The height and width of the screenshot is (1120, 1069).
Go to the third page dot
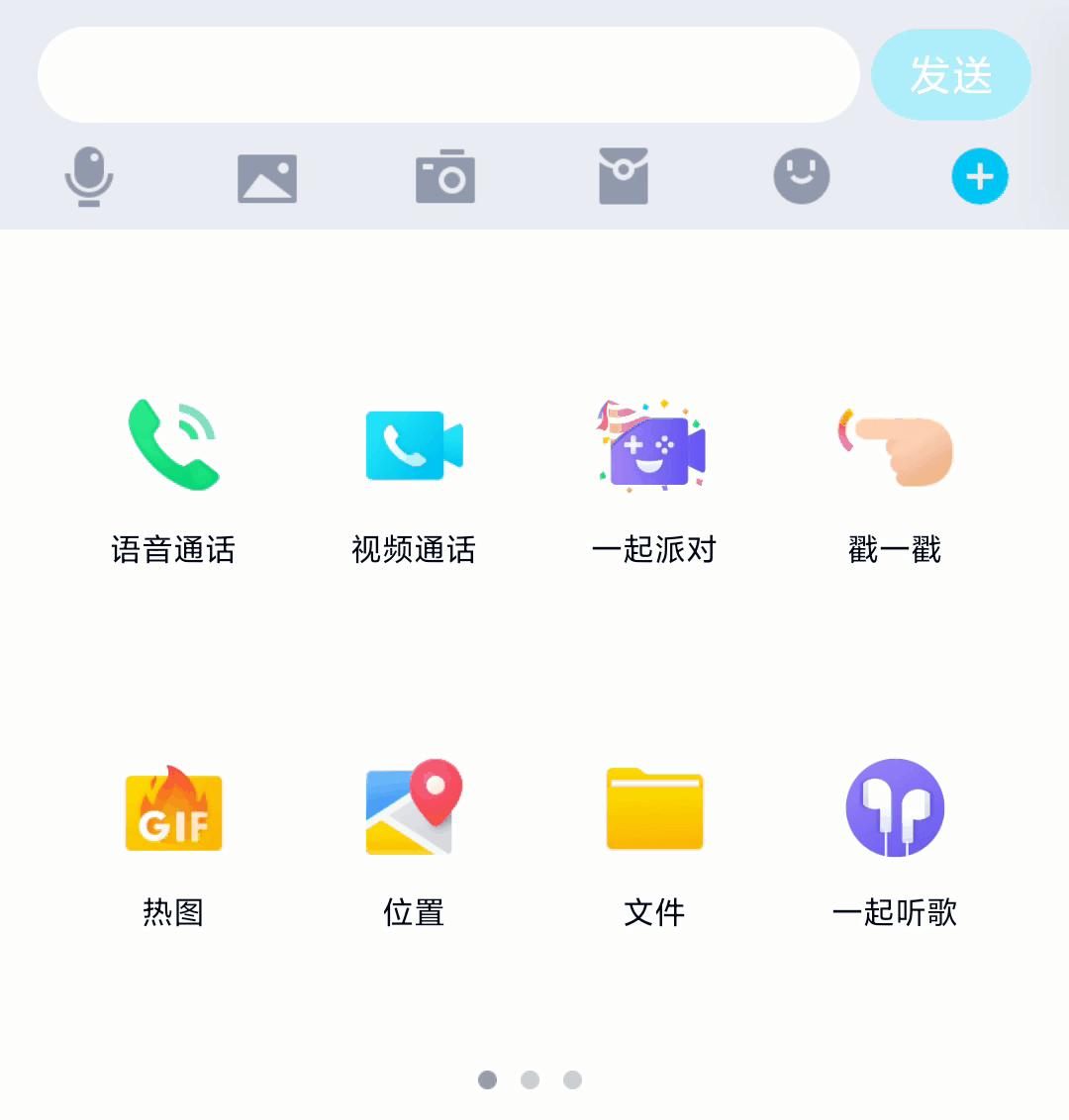tap(574, 1080)
